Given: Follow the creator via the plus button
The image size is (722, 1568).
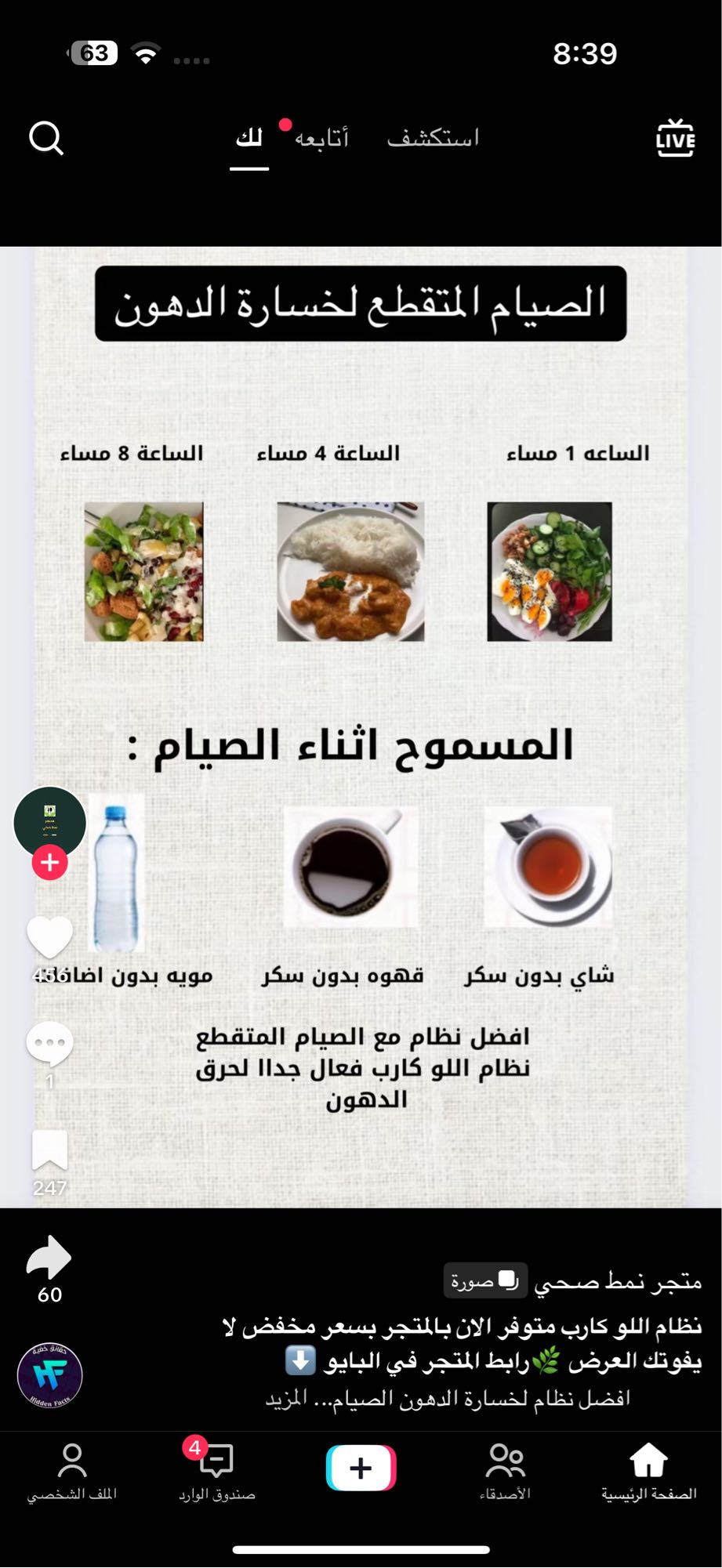Looking at the screenshot, I should point(49,864).
